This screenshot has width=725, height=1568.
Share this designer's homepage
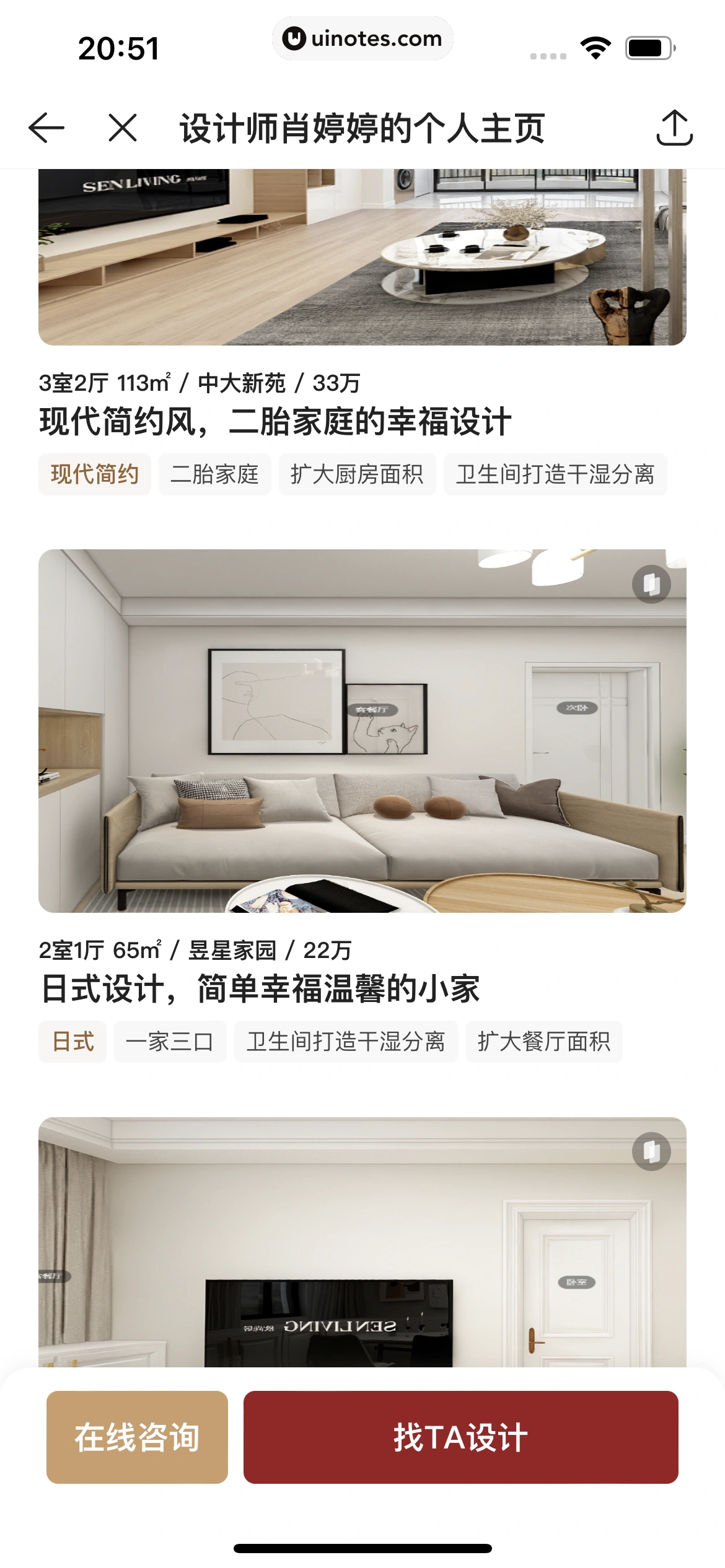click(674, 128)
